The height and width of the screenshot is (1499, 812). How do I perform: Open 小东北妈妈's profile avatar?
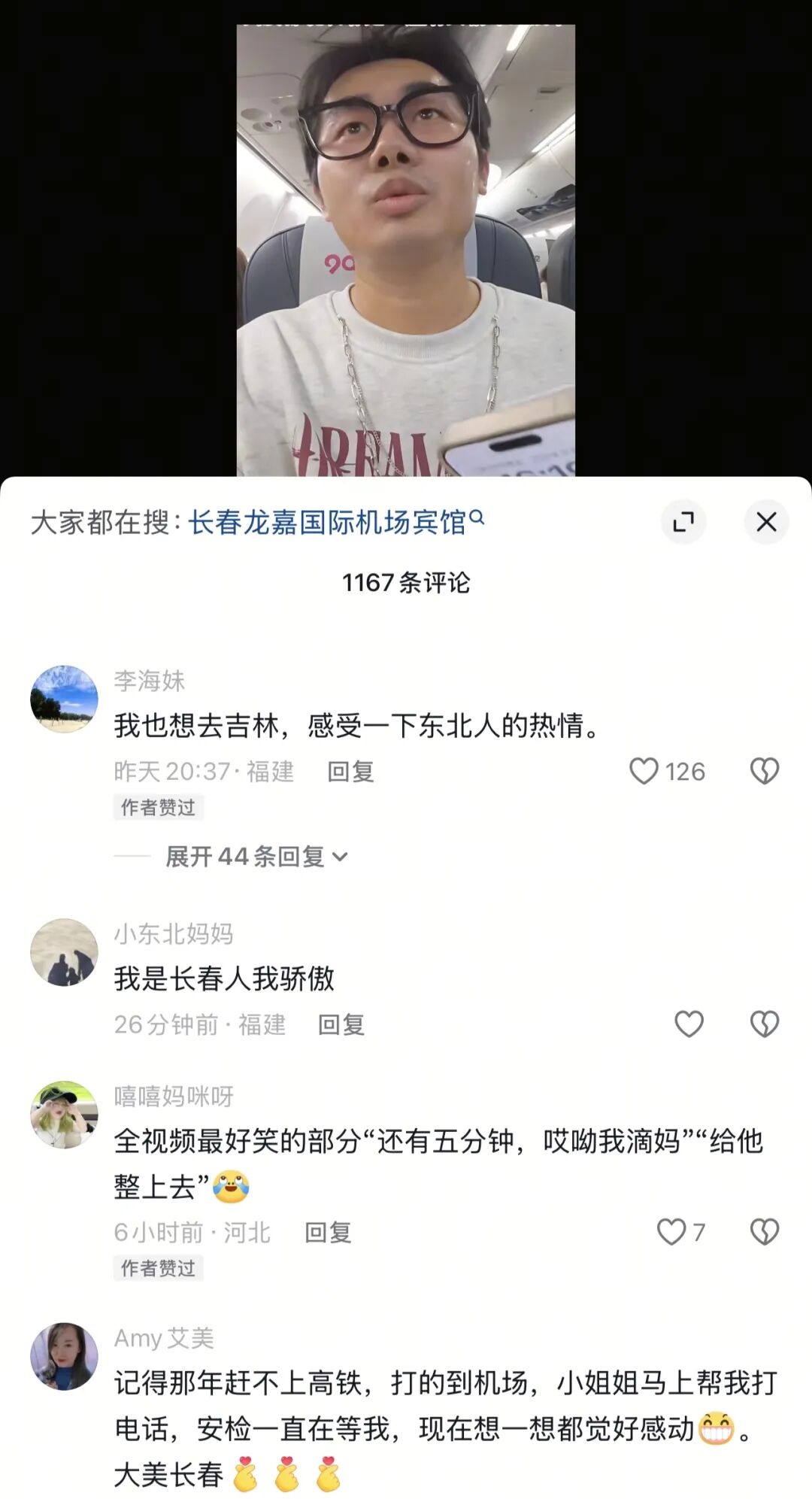tap(64, 952)
